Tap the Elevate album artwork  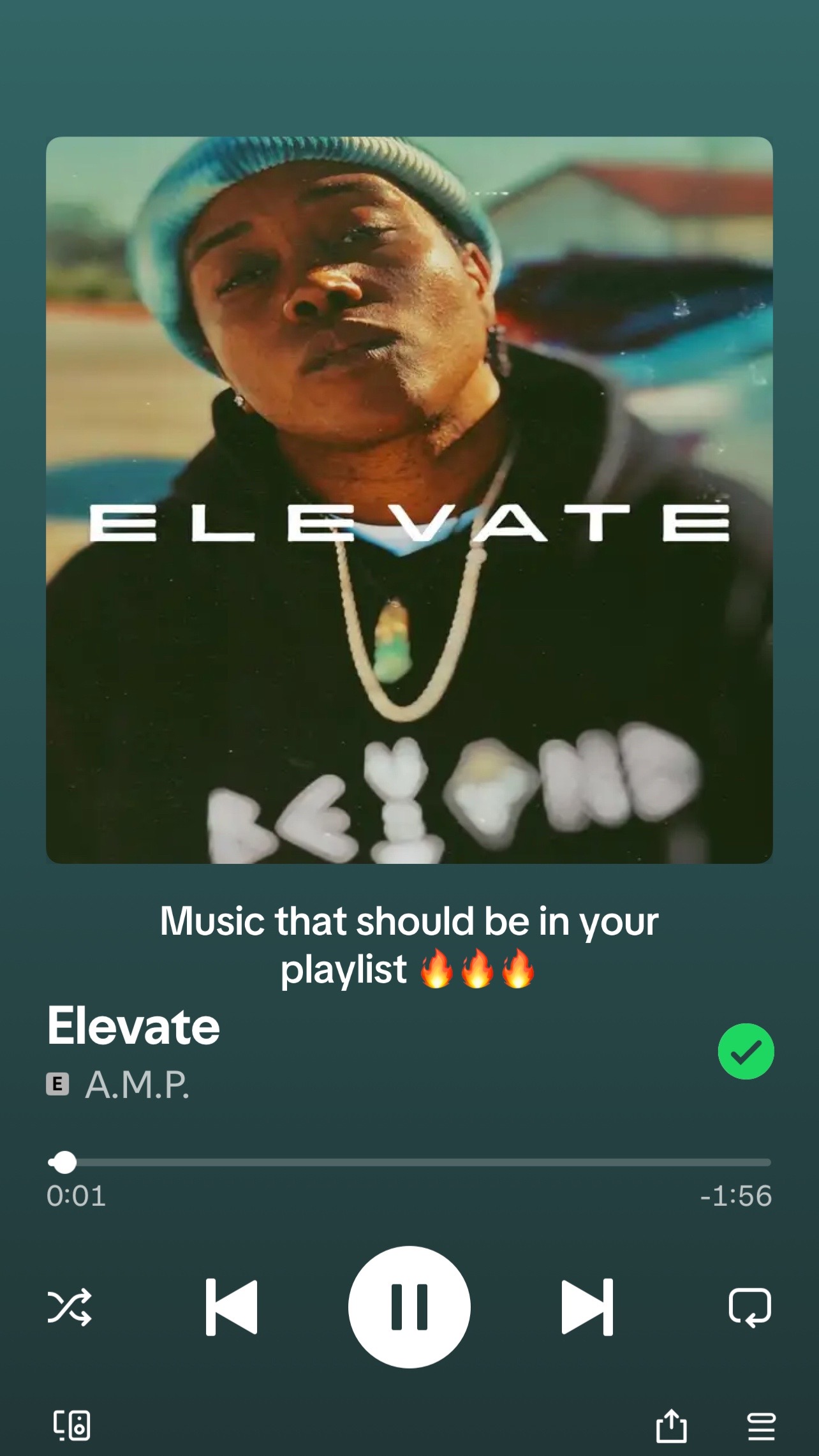click(x=409, y=500)
